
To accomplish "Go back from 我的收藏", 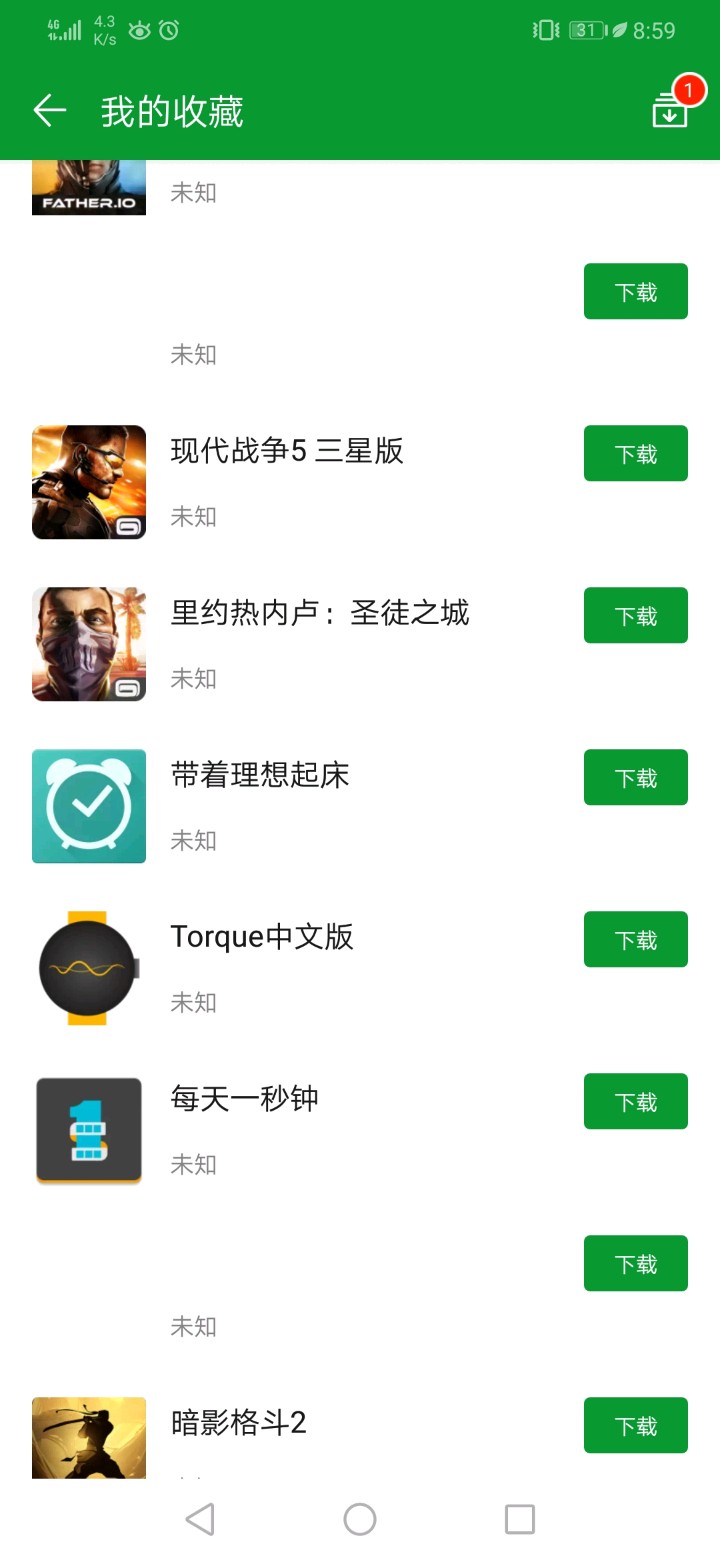I will pos(49,111).
